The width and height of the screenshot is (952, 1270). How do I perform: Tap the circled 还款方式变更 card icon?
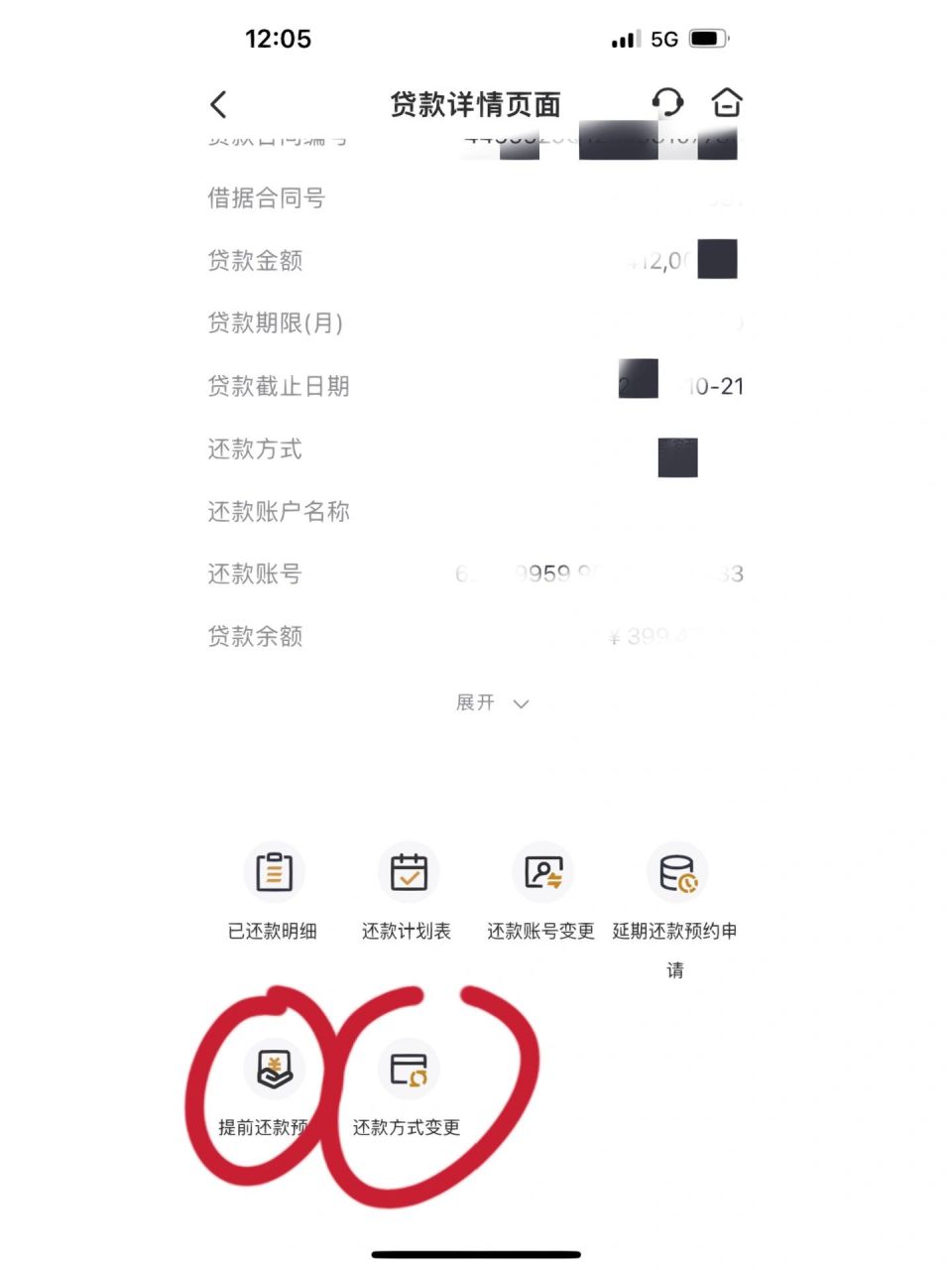(407, 1070)
